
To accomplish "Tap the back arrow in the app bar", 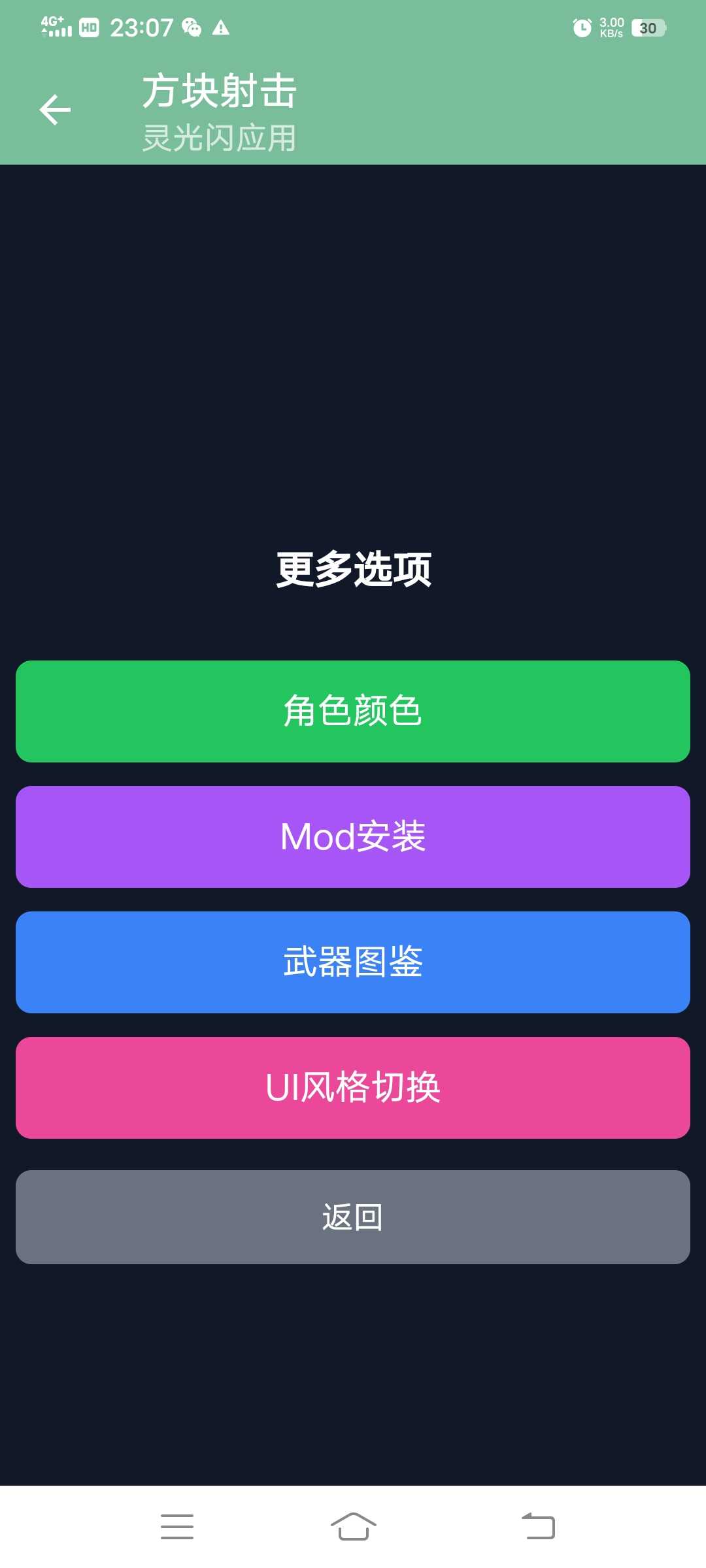I will [x=55, y=110].
